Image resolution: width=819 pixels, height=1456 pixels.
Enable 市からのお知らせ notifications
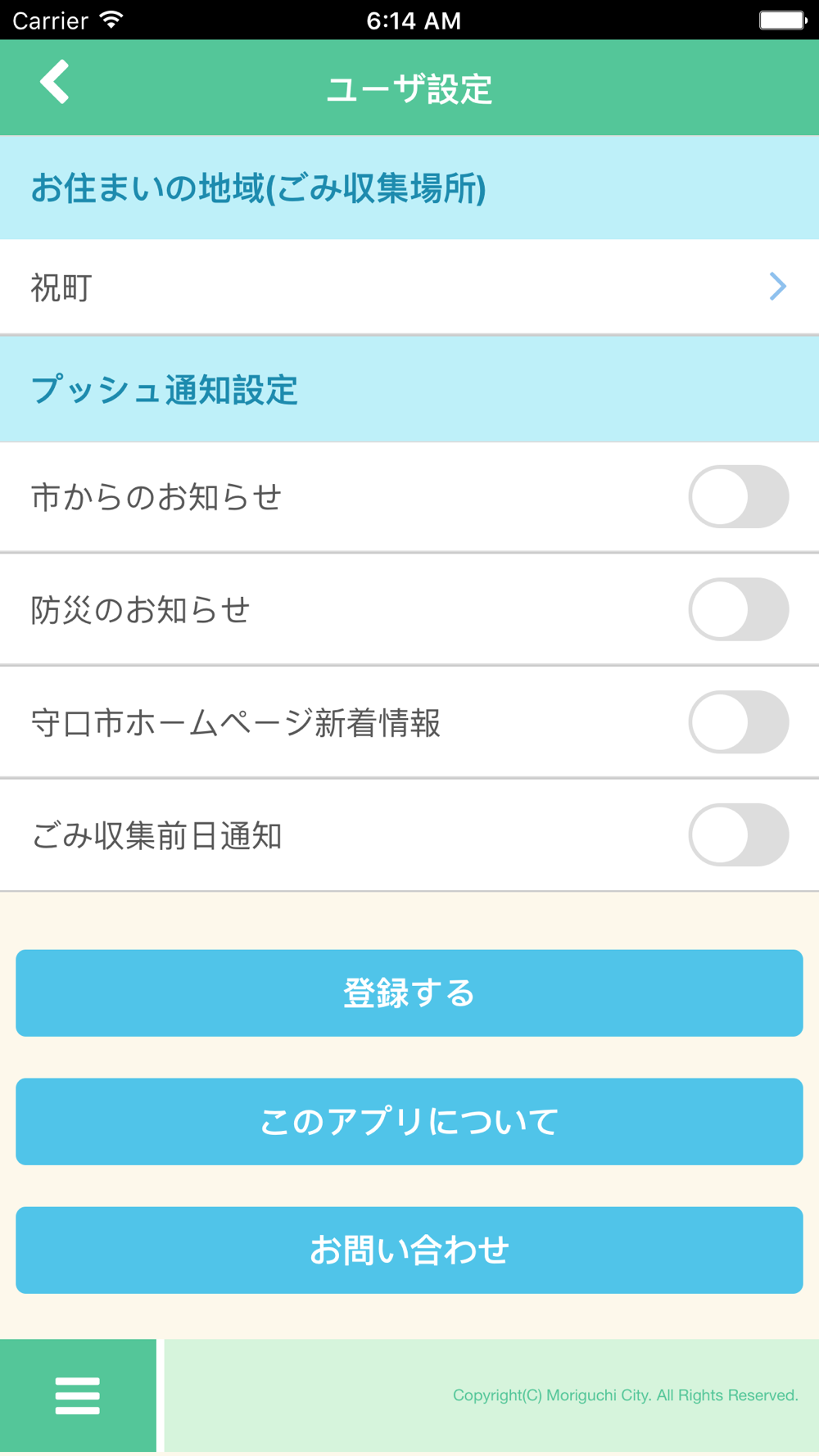(x=738, y=497)
